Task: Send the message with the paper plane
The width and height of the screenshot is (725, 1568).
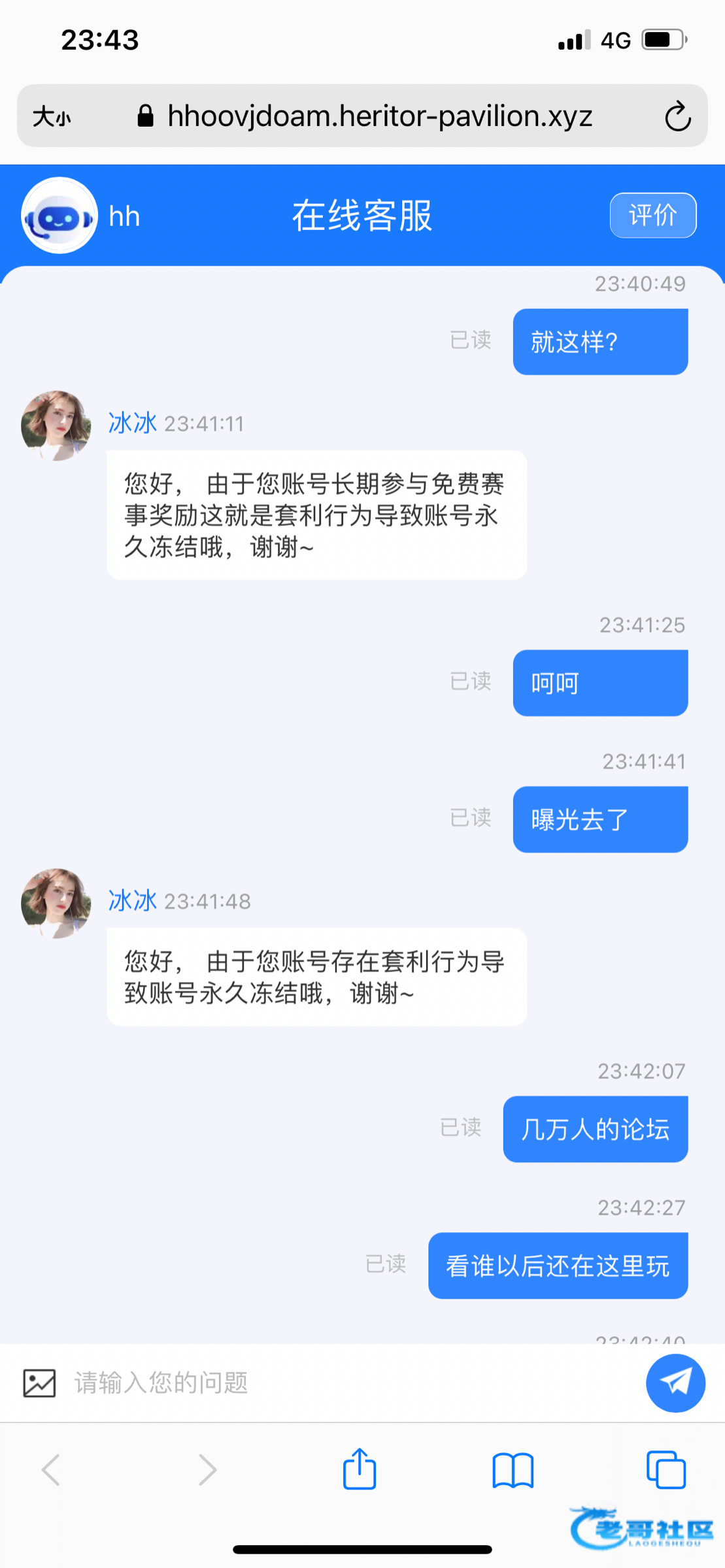Action: (675, 1382)
